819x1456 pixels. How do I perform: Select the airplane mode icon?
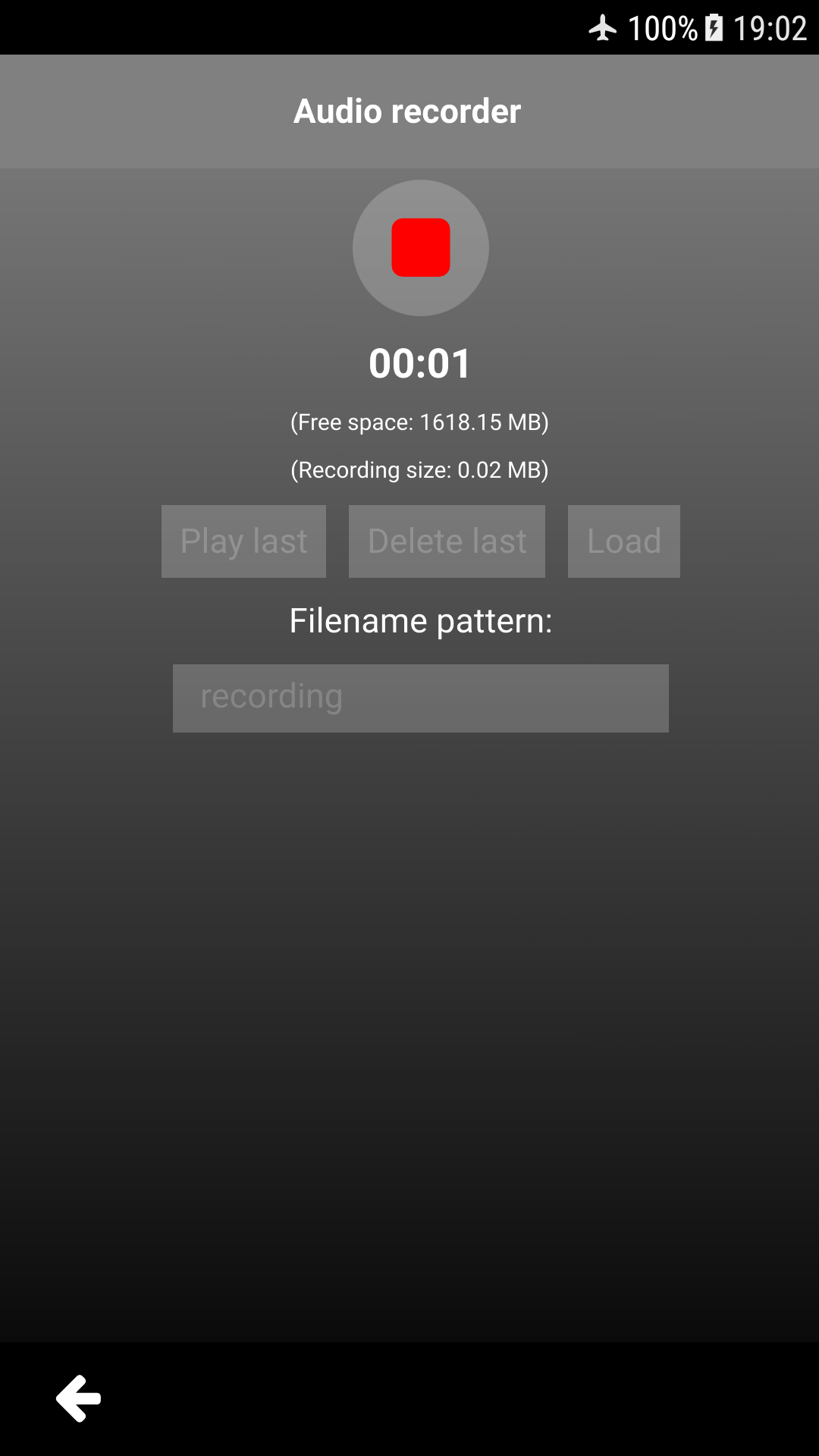(x=601, y=28)
